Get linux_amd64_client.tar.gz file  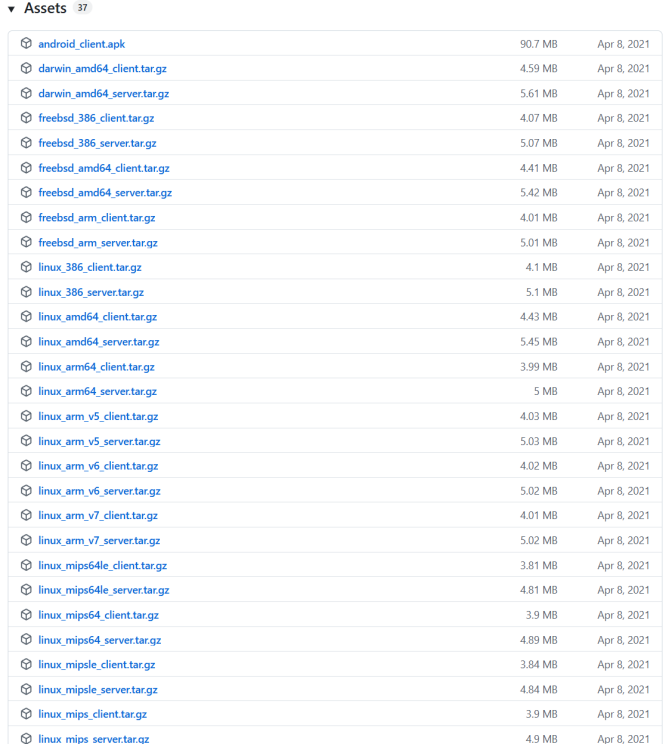(x=97, y=317)
